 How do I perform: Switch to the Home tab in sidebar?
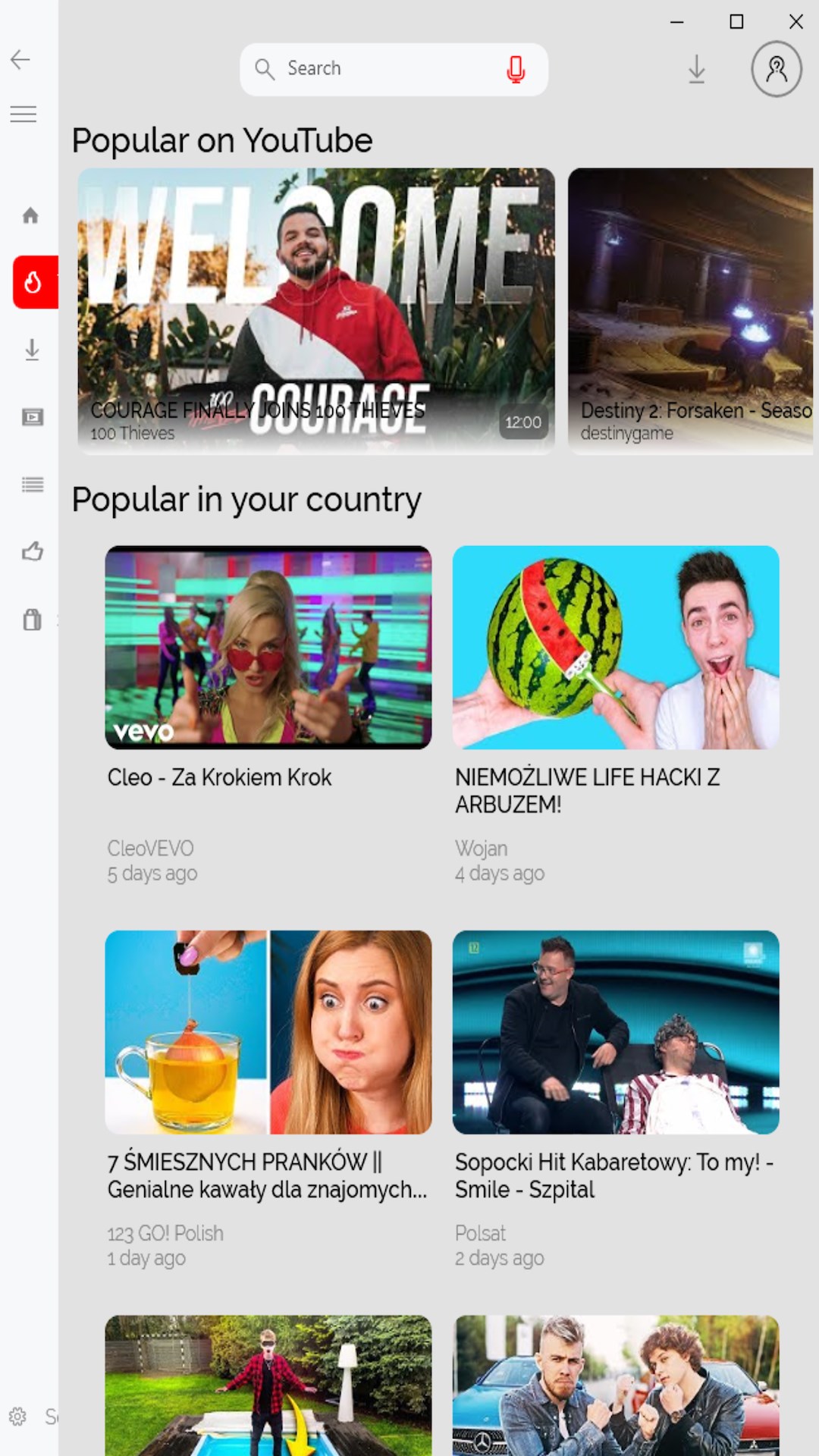click(30, 216)
